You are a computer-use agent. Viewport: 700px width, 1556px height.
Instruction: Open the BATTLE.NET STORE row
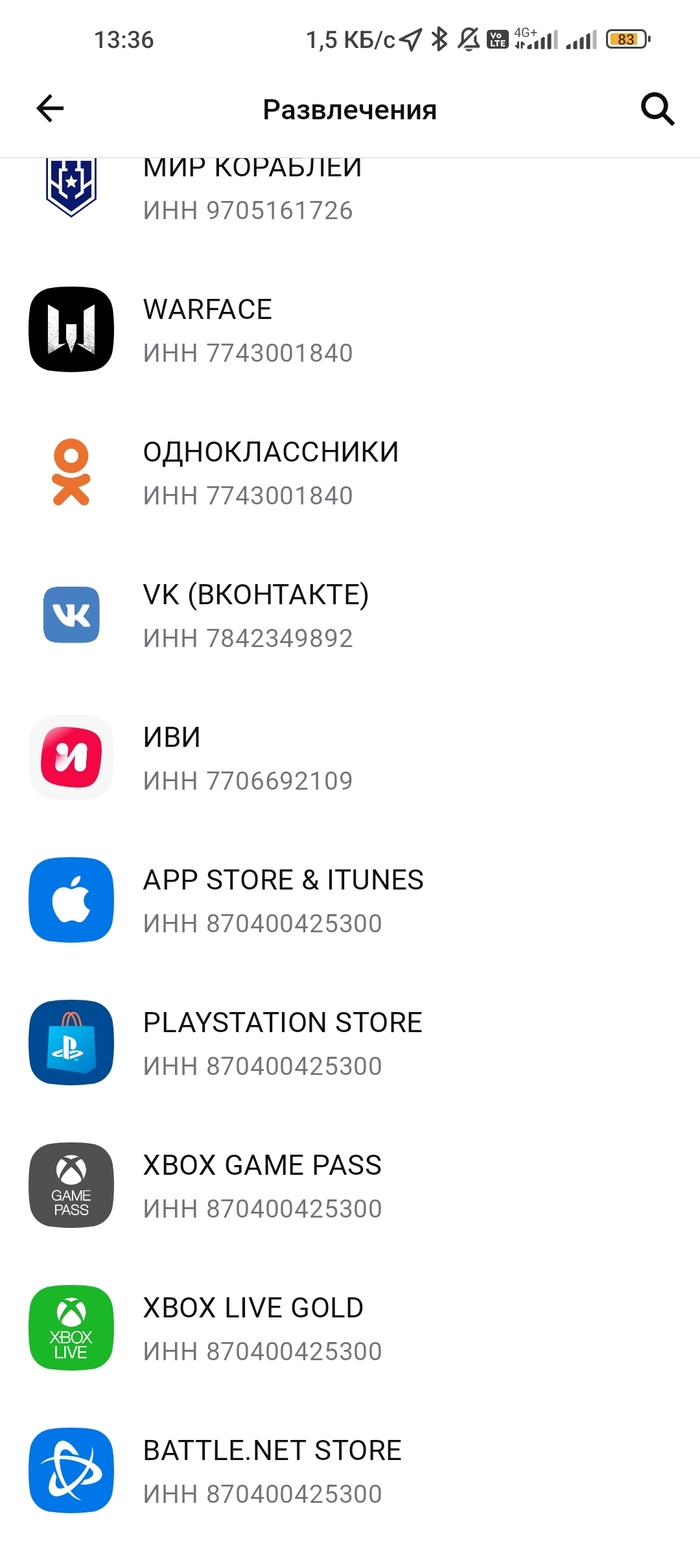272,1471
